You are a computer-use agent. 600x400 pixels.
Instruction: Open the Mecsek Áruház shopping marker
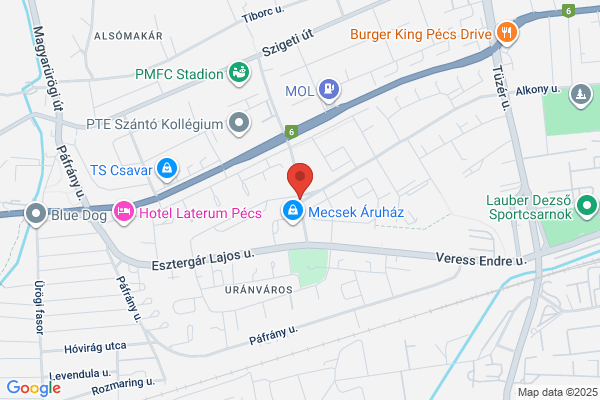(293, 211)
